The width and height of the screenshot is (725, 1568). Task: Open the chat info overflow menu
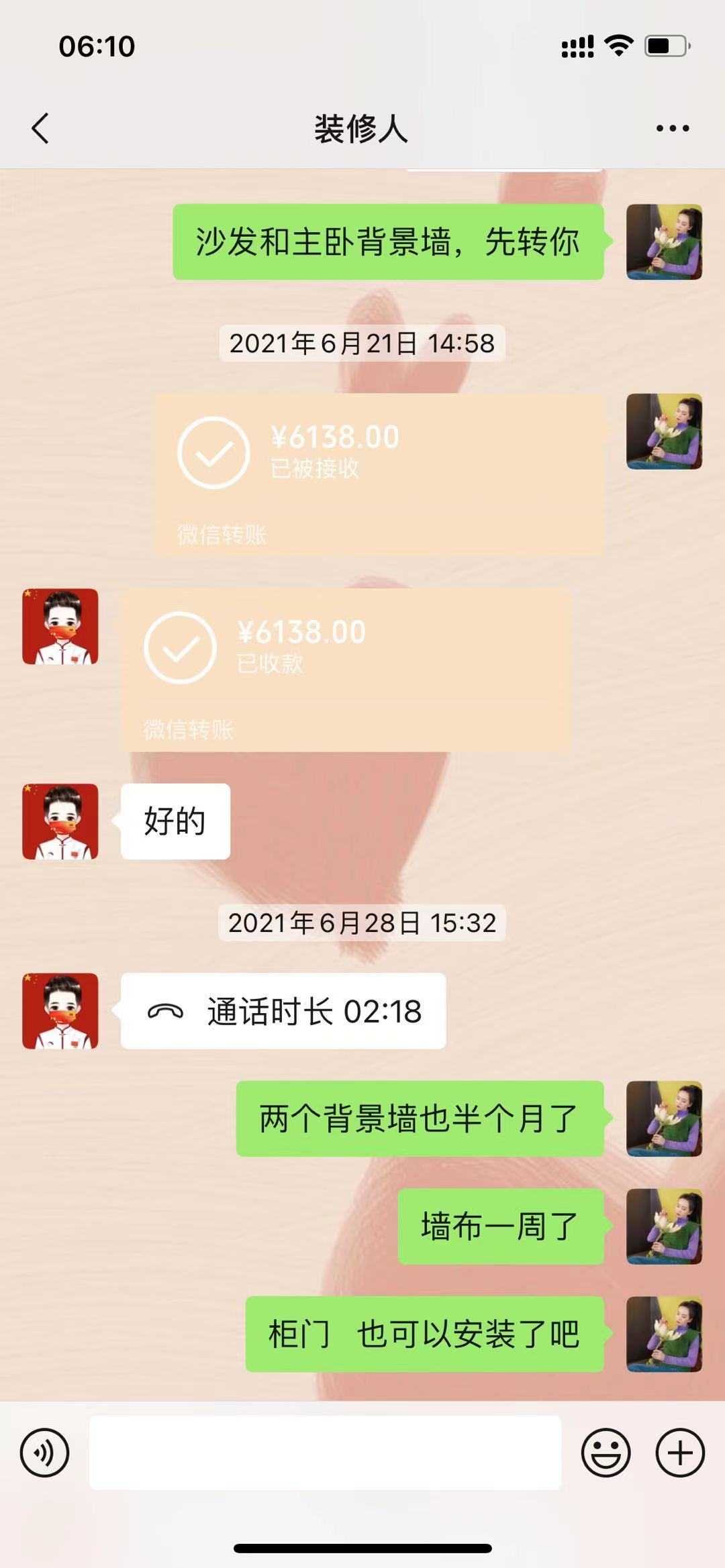(673, 128)
